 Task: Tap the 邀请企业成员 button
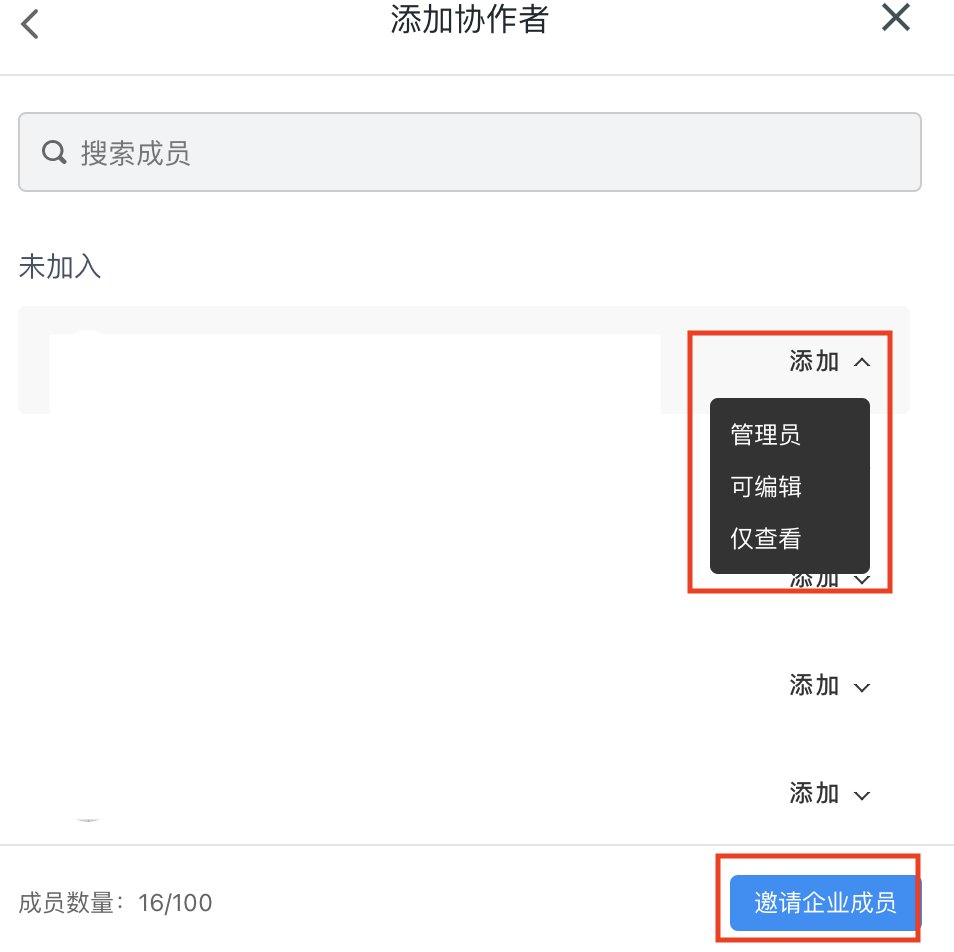pyautogui.click(x=824, y=903)
